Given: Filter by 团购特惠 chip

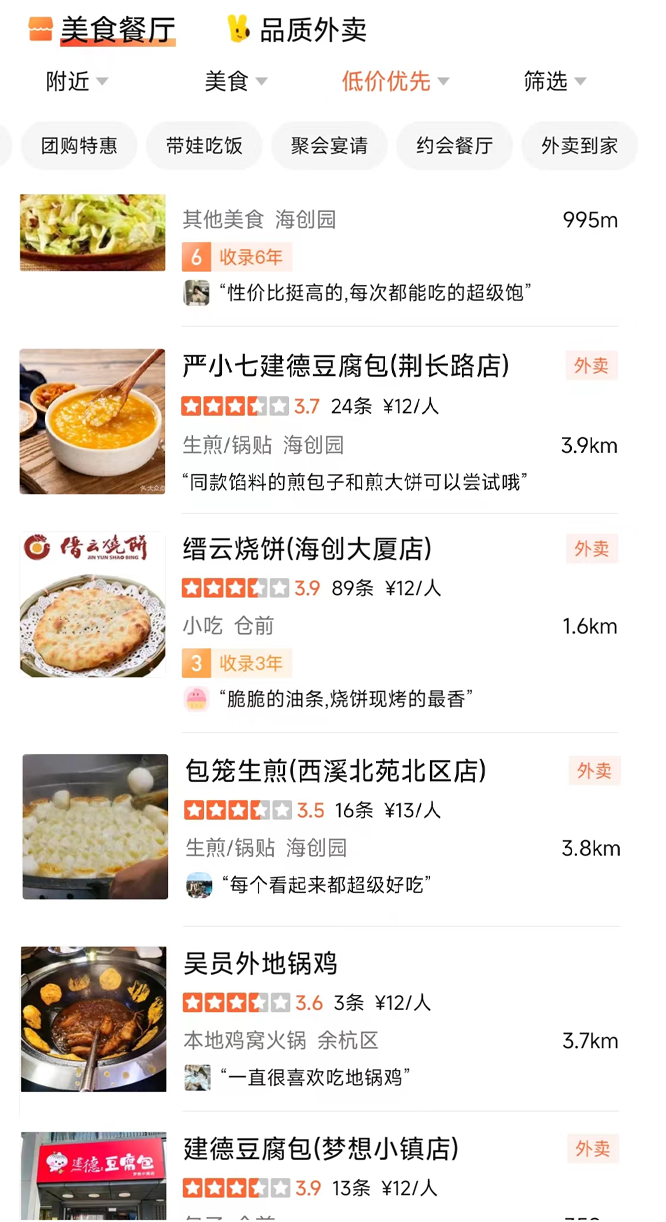Looking at the screenshot, I should [79, 146].
